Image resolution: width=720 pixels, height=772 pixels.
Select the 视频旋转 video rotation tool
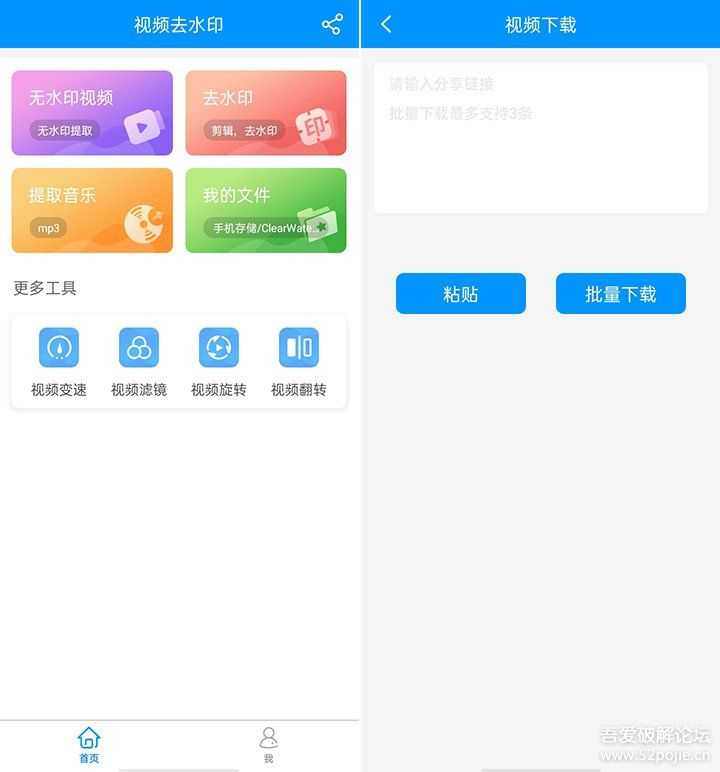[218, 360]
